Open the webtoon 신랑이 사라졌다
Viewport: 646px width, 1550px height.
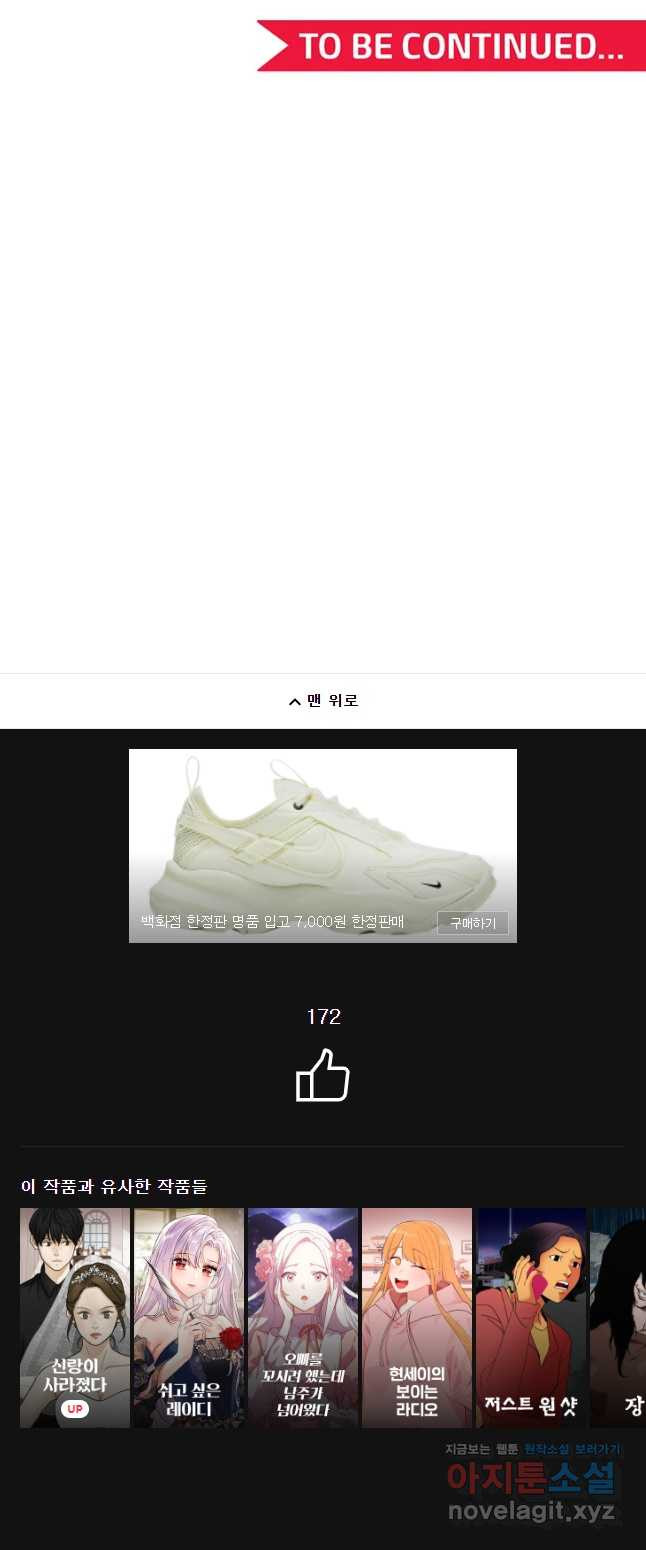point(75,1317)
